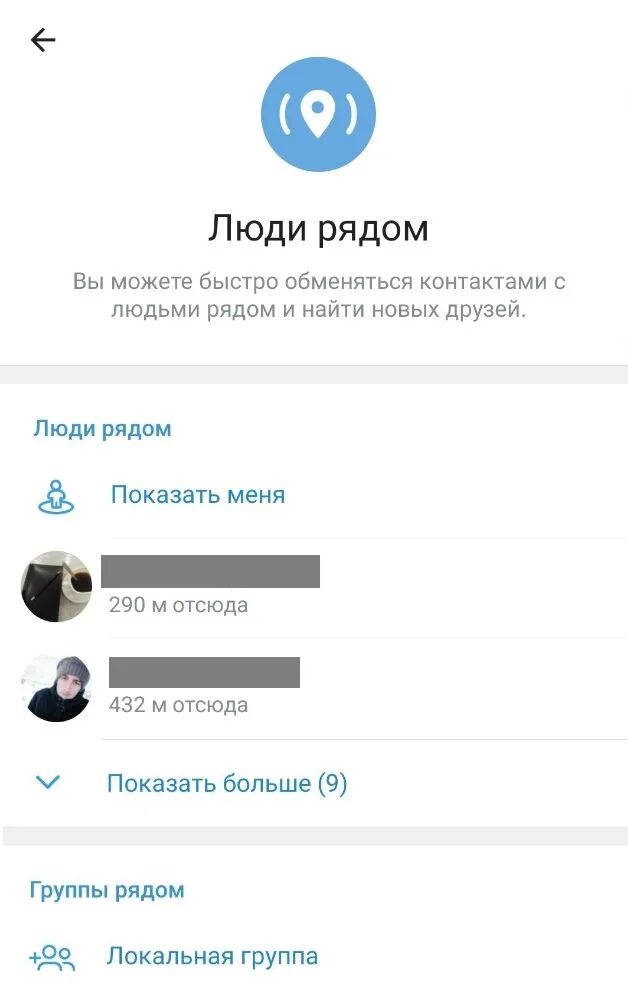Expand Показать больше (9)
The width and height of the screenshot is (628, 982).
[314, 783]
